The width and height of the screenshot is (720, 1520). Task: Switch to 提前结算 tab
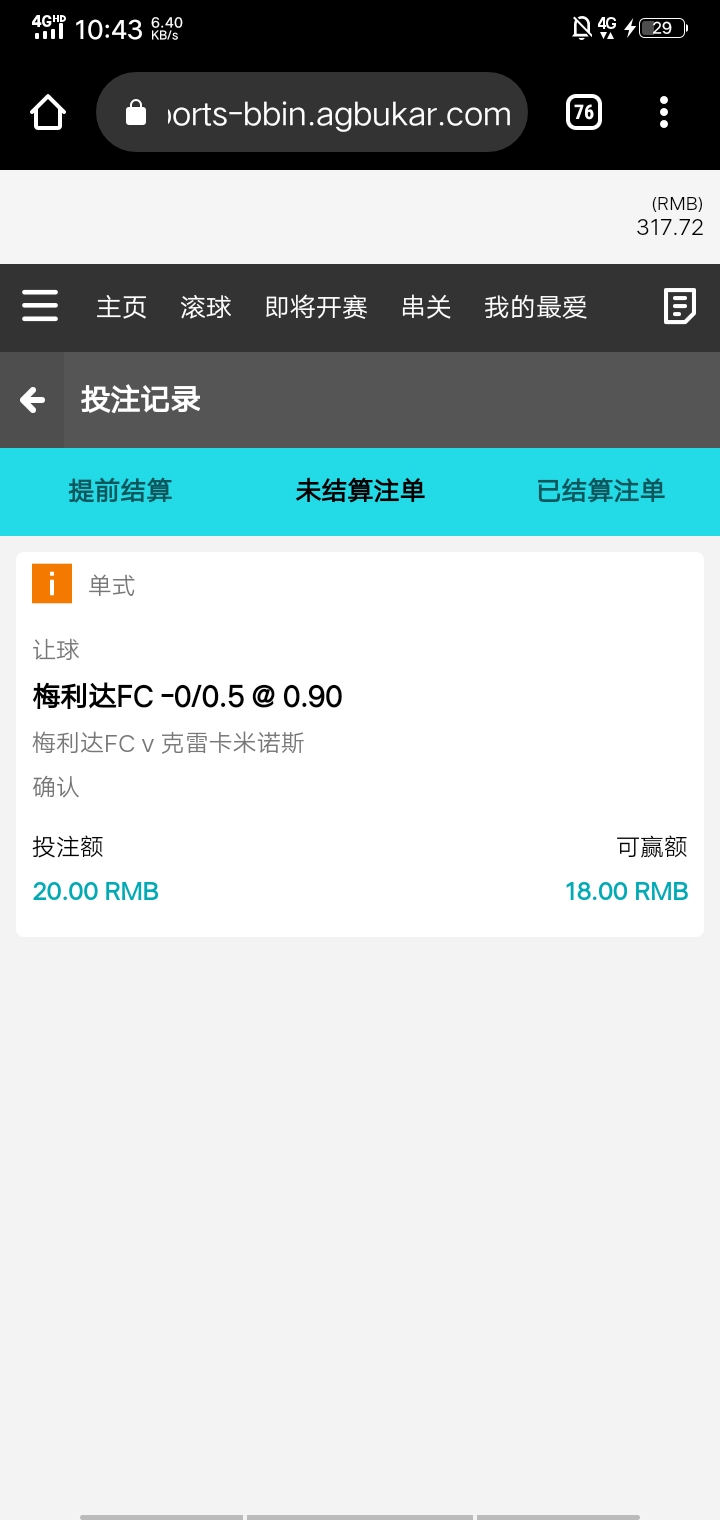[120, 491]
